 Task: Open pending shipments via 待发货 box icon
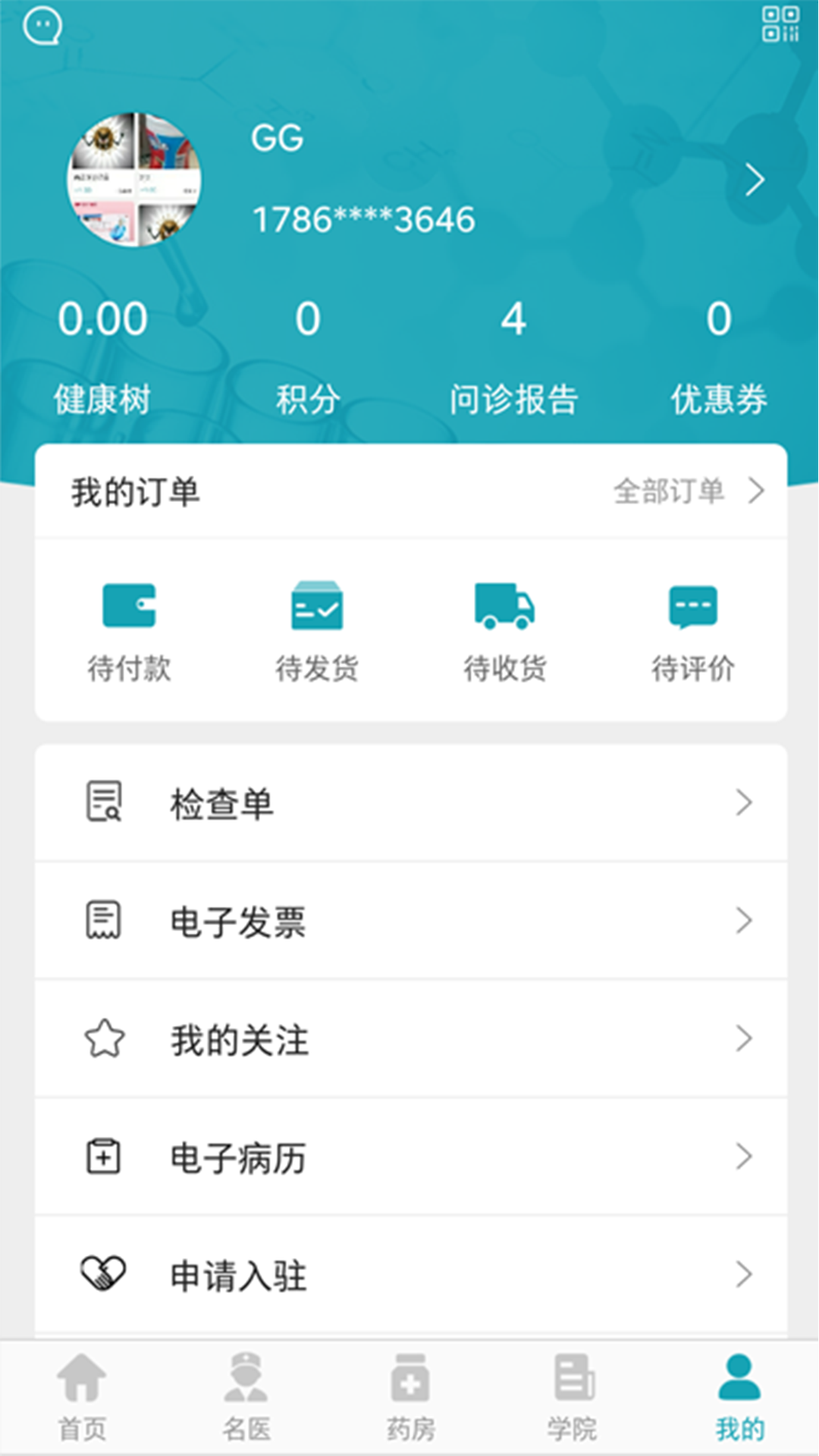coord(317,604)
